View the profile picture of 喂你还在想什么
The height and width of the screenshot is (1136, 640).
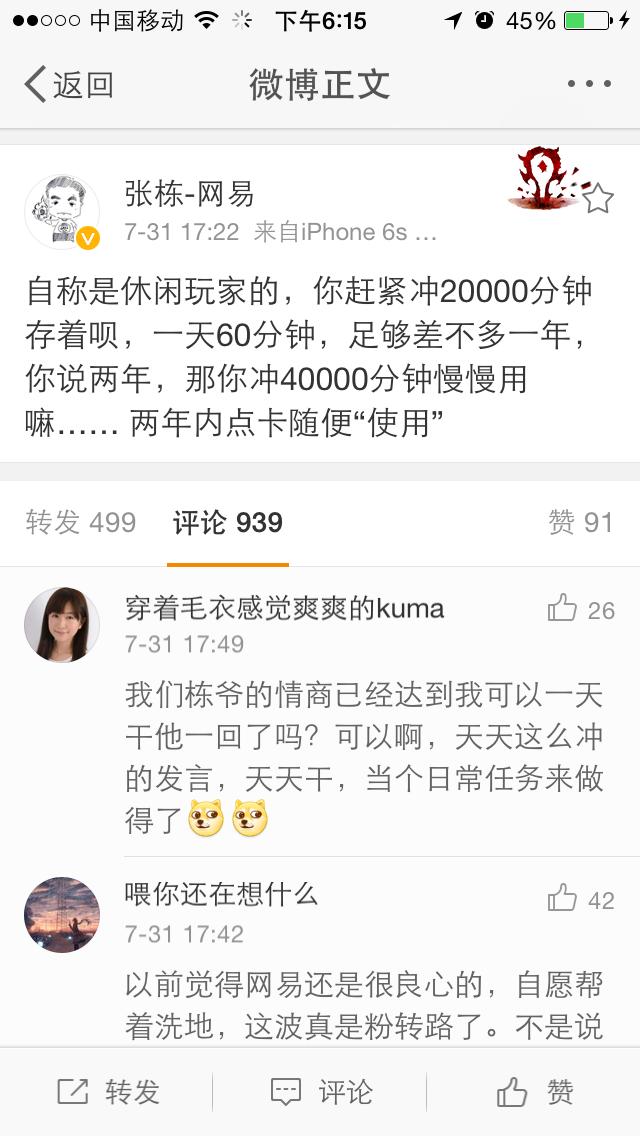click(x=62, y=915)
